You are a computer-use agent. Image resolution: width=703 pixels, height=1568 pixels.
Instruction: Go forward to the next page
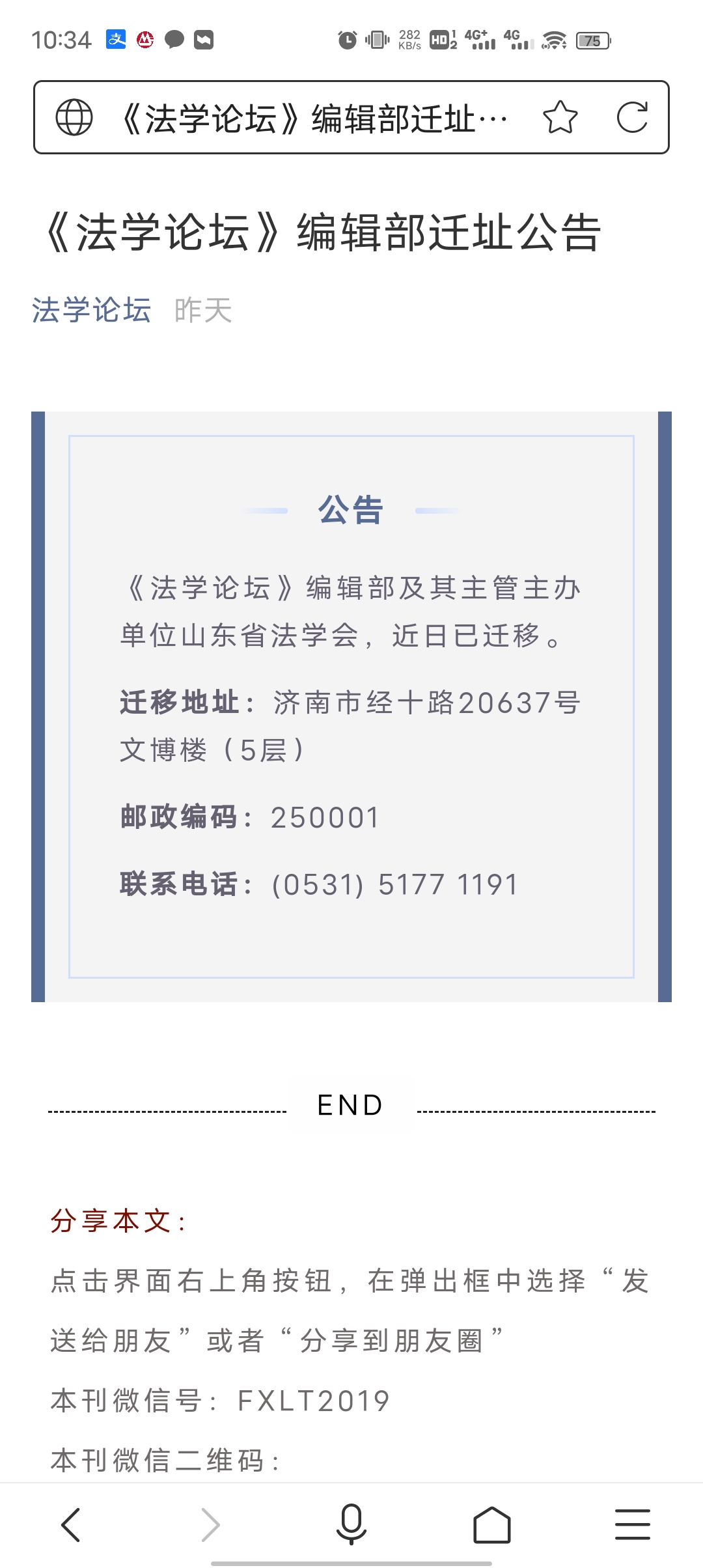click(211, 1524)
